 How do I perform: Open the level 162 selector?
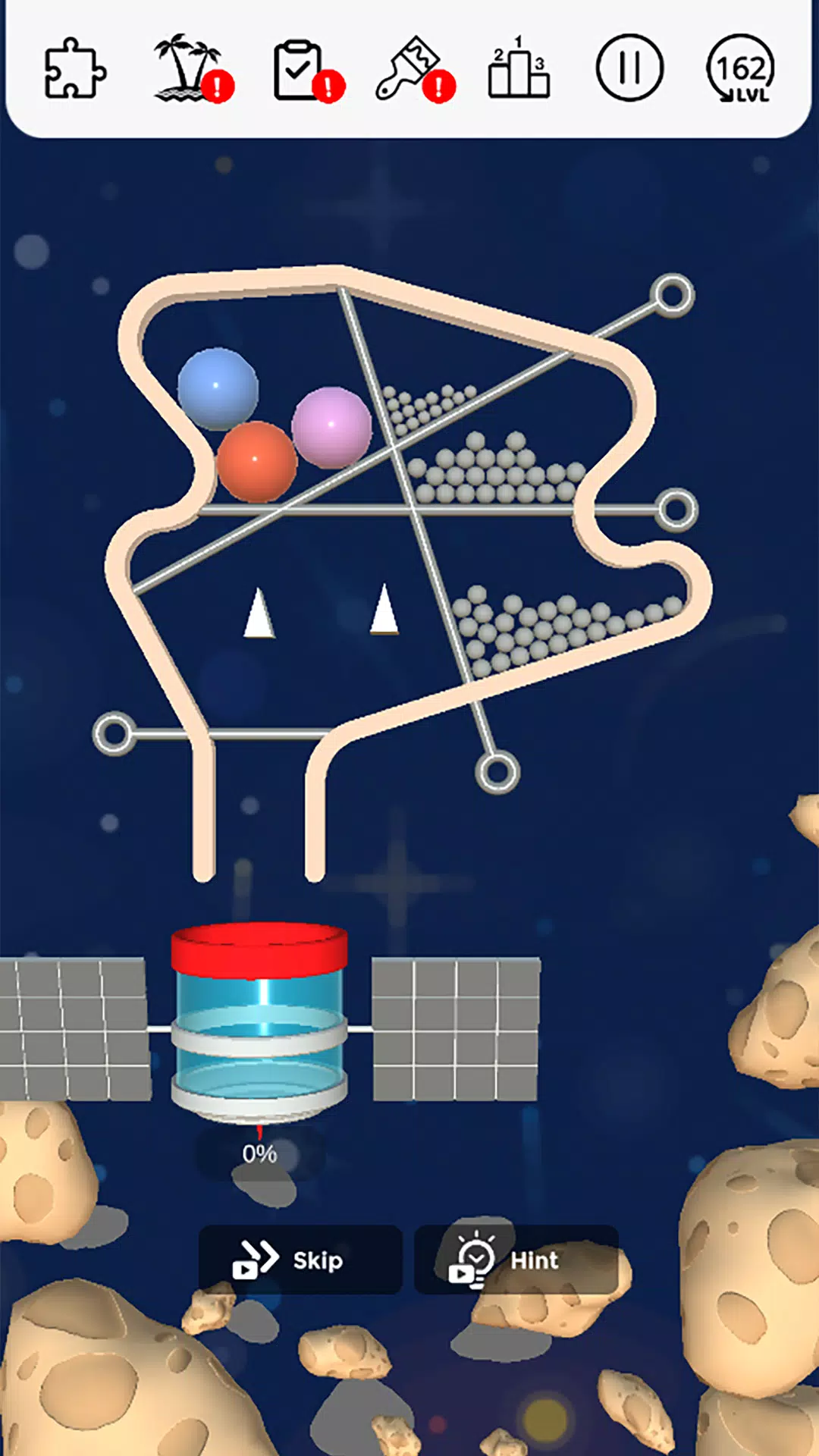(x=740, y=69)
